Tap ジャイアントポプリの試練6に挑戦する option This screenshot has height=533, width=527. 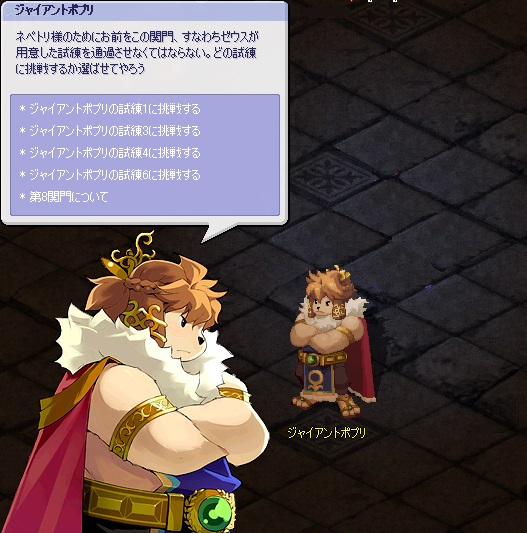[110, 175]
